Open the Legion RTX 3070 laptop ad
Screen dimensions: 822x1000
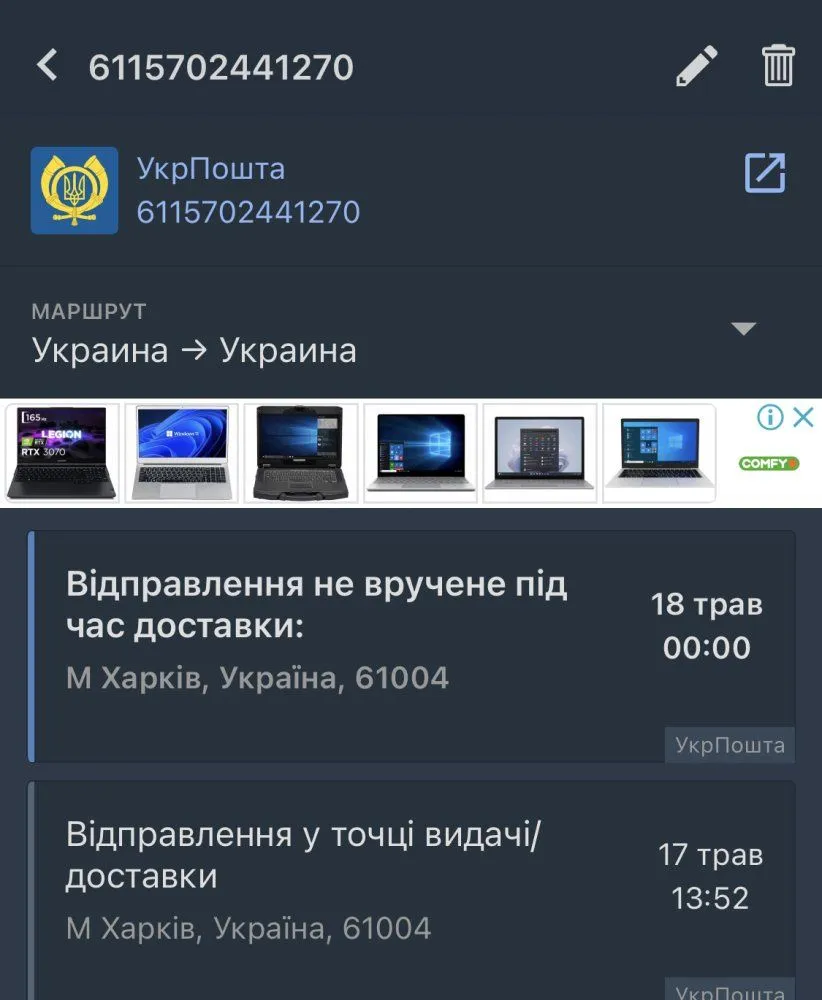coord(62,453)
